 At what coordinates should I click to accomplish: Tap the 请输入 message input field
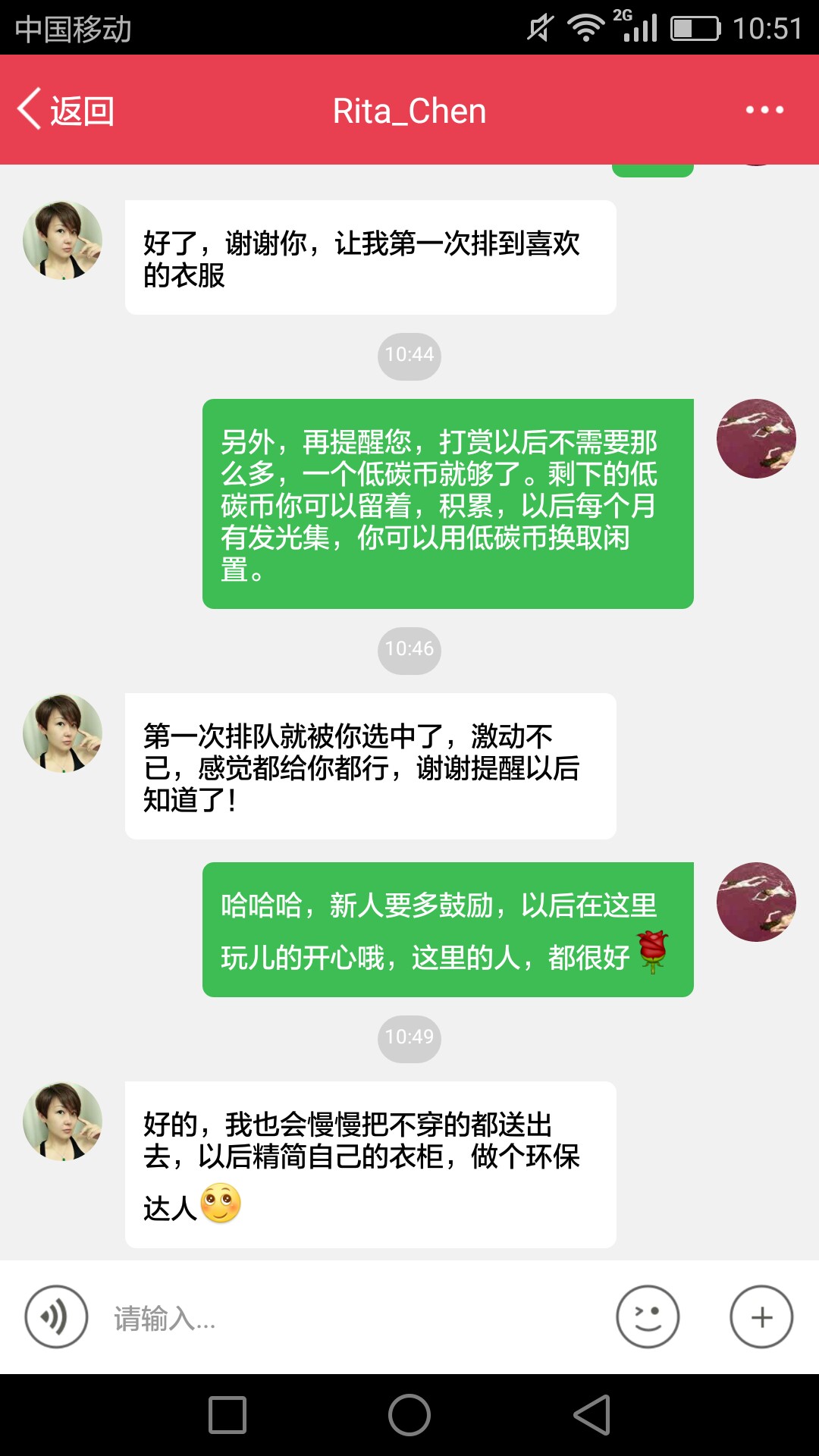tap(349, 1318)
